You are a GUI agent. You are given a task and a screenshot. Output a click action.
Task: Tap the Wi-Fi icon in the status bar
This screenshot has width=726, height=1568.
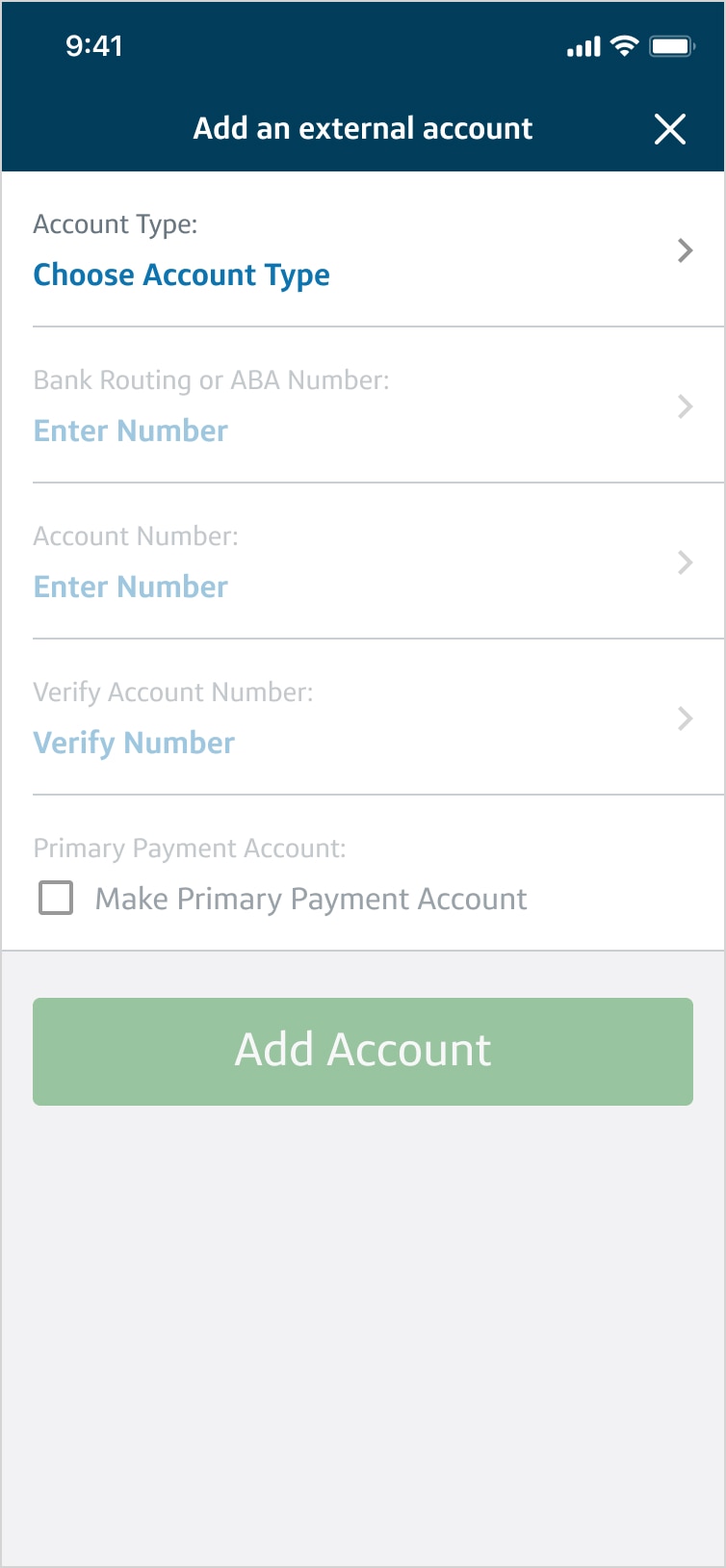pos(623,45)
